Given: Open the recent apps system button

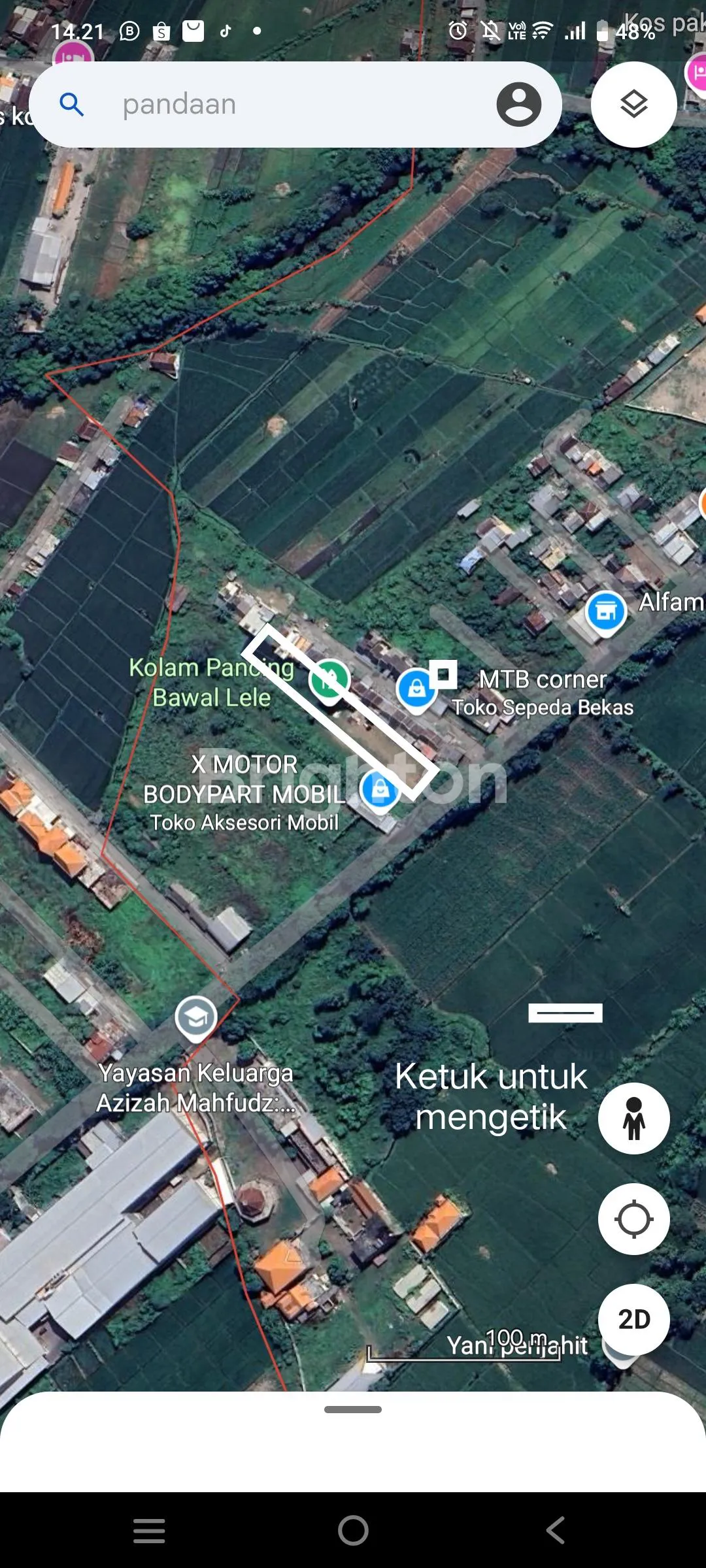Looking at the screenshot, I should click(149, 1530).
